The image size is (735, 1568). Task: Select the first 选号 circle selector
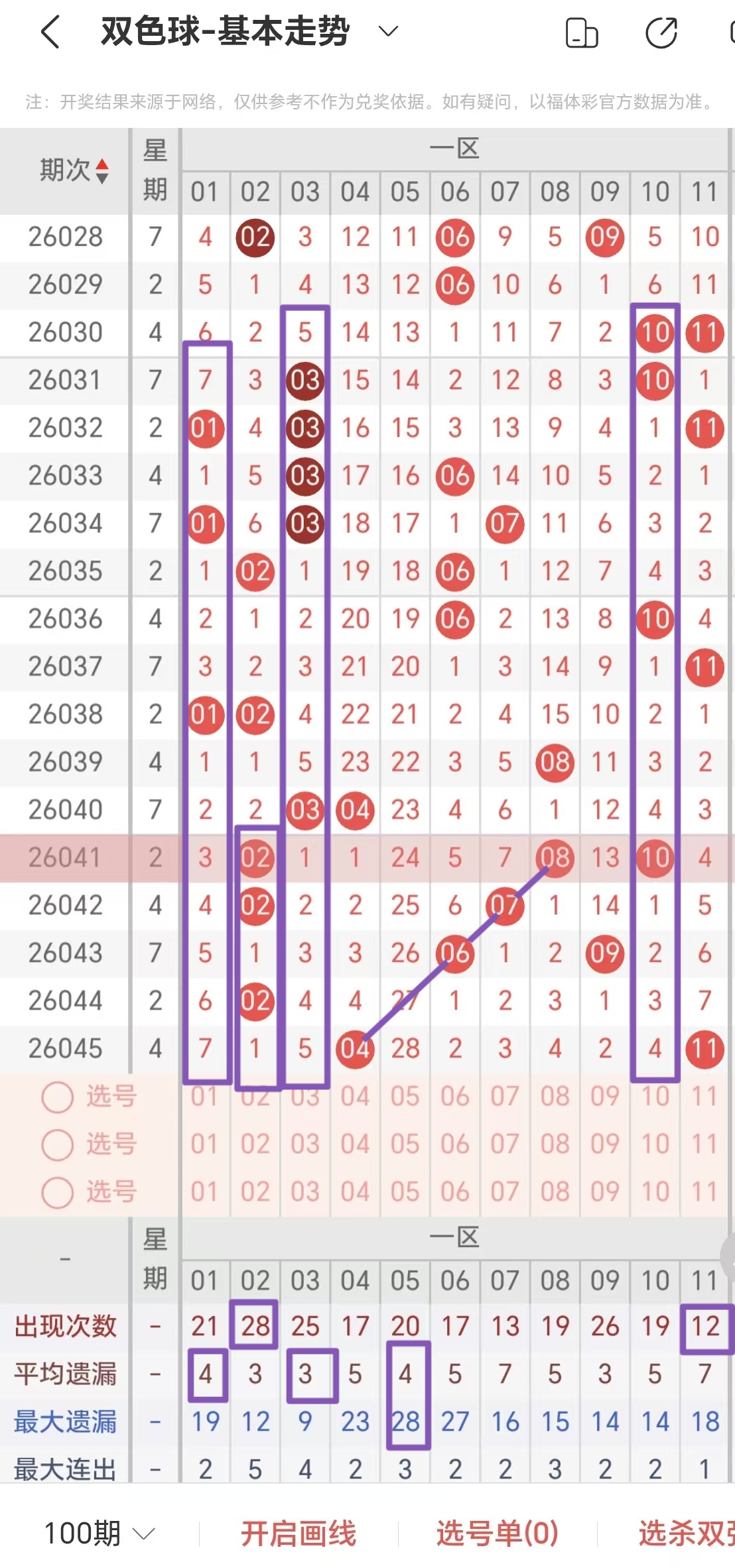(x=56, y=1097)
